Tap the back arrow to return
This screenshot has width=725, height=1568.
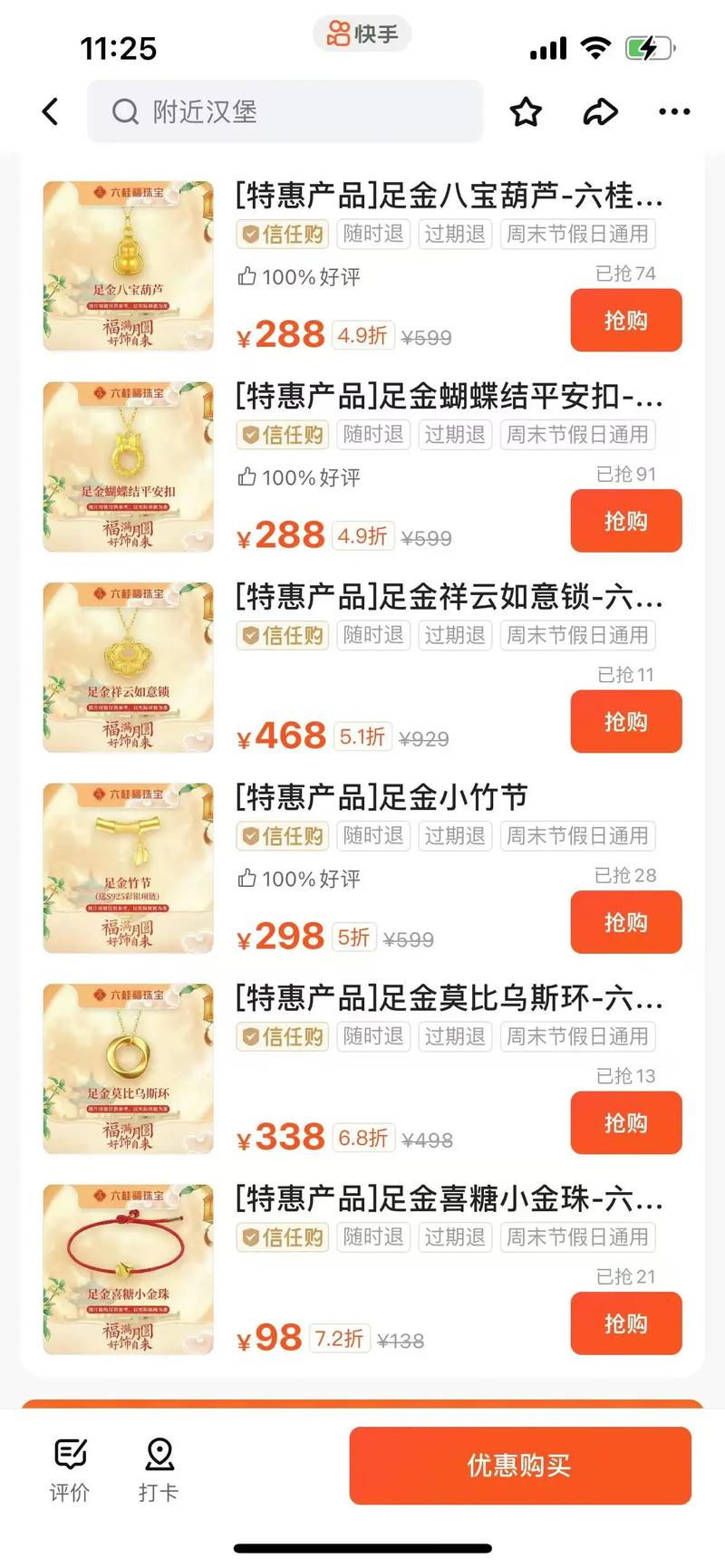[50, 111]
